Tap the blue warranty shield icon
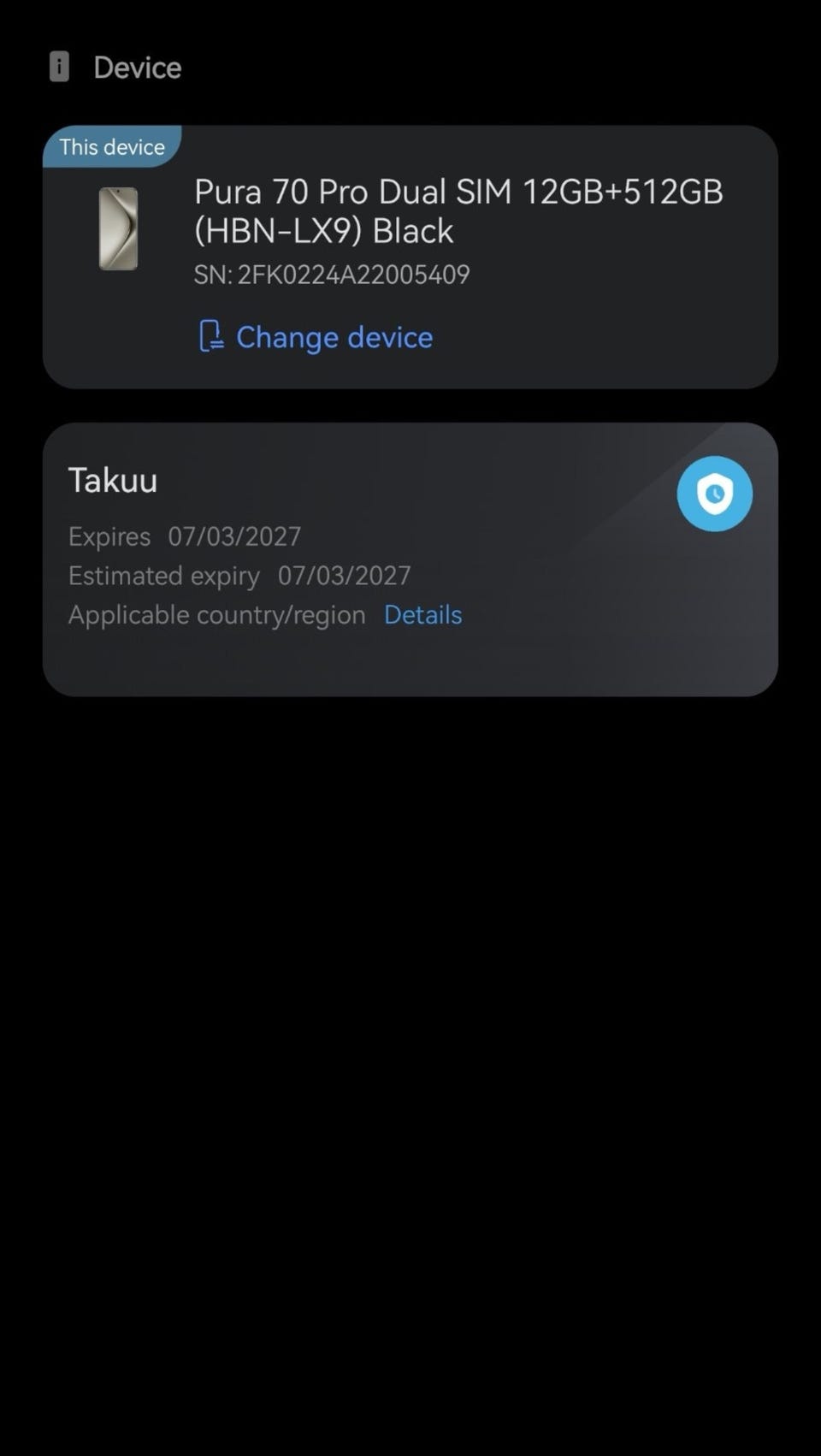The width and height of the screenshot is (821, 1456). tap(715, 494)
